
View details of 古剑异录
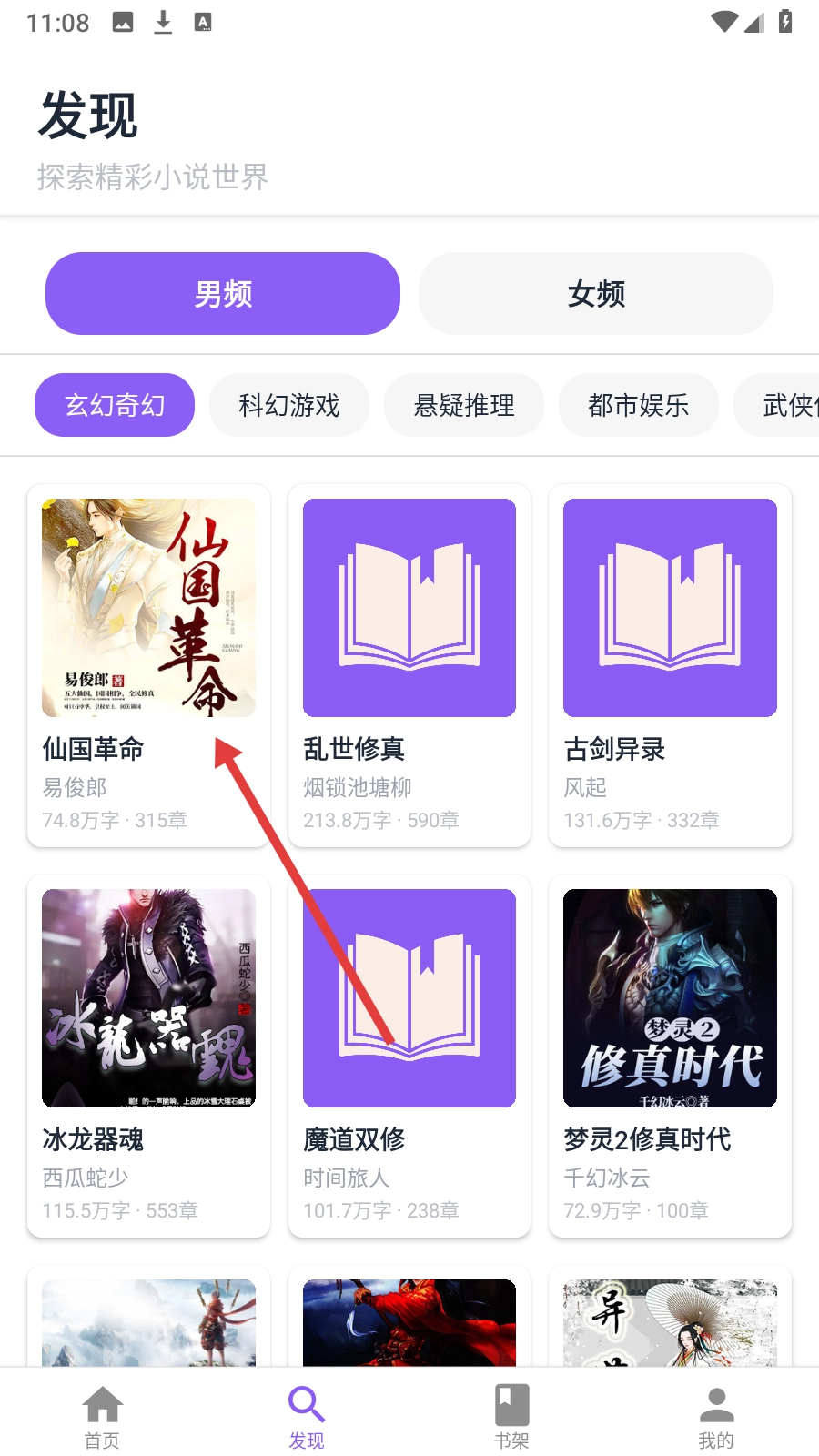point(670,664)
